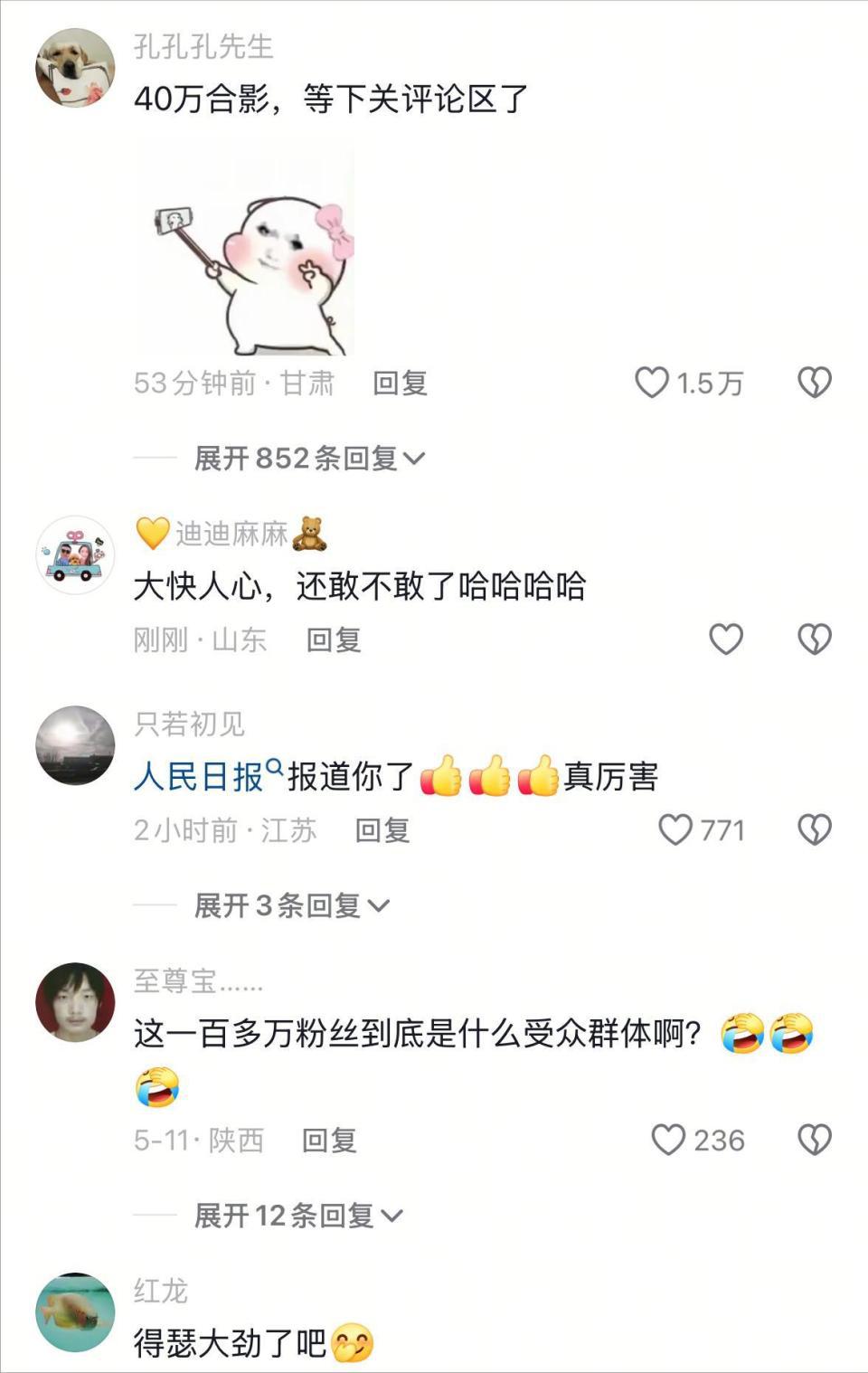The width and height of the screenshot is (868, 1373).
Task: Dislike 只若初见's comment
Action: pyautogui.click(x=814, y=829)
